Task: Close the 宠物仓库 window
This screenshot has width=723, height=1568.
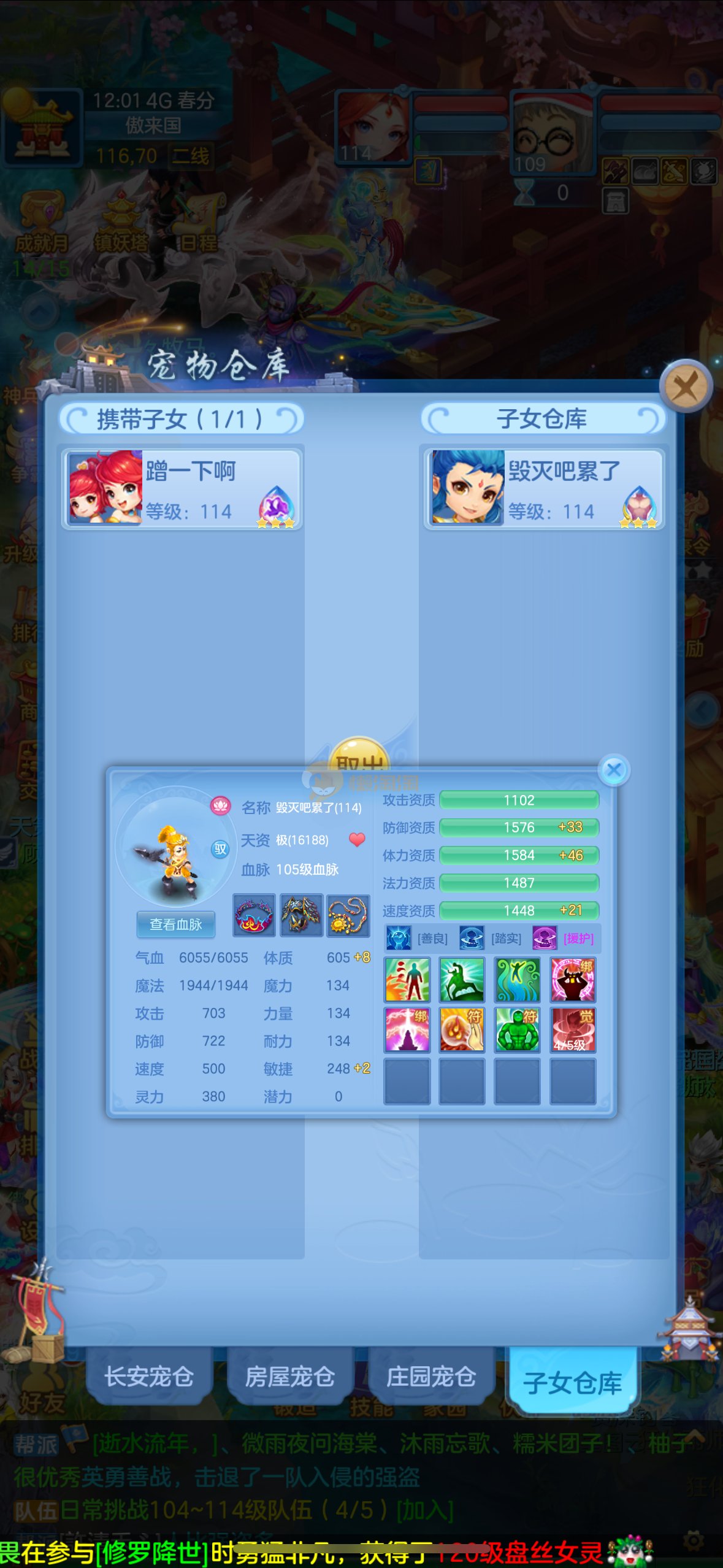Action: [x=685, y=386]
